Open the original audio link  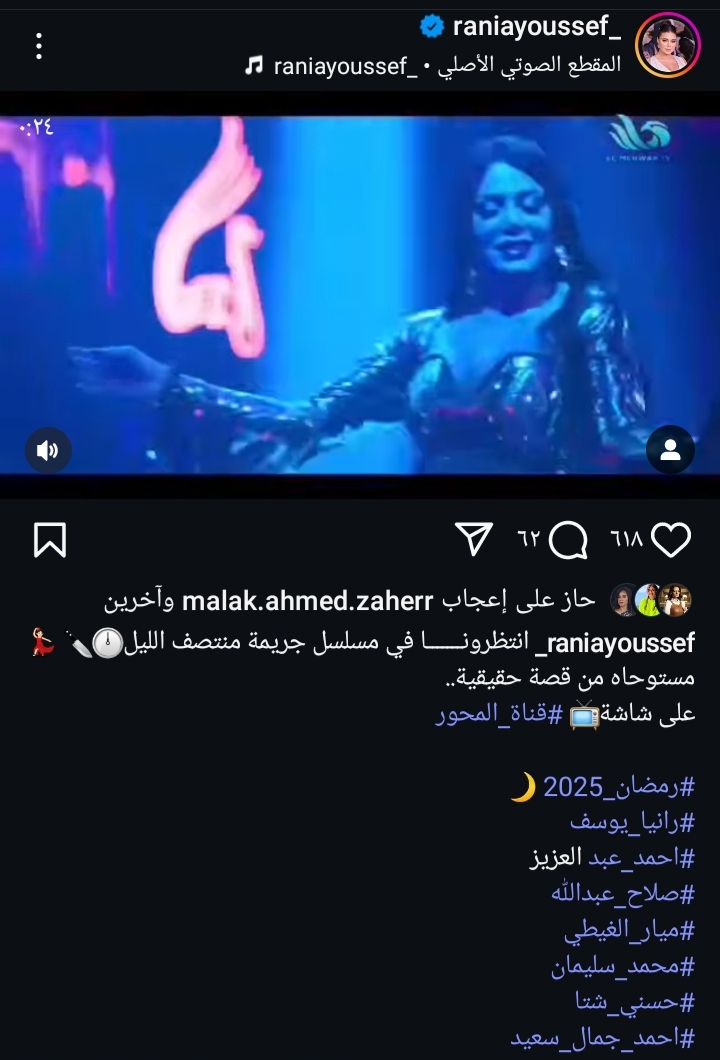(x=433, y=64)
